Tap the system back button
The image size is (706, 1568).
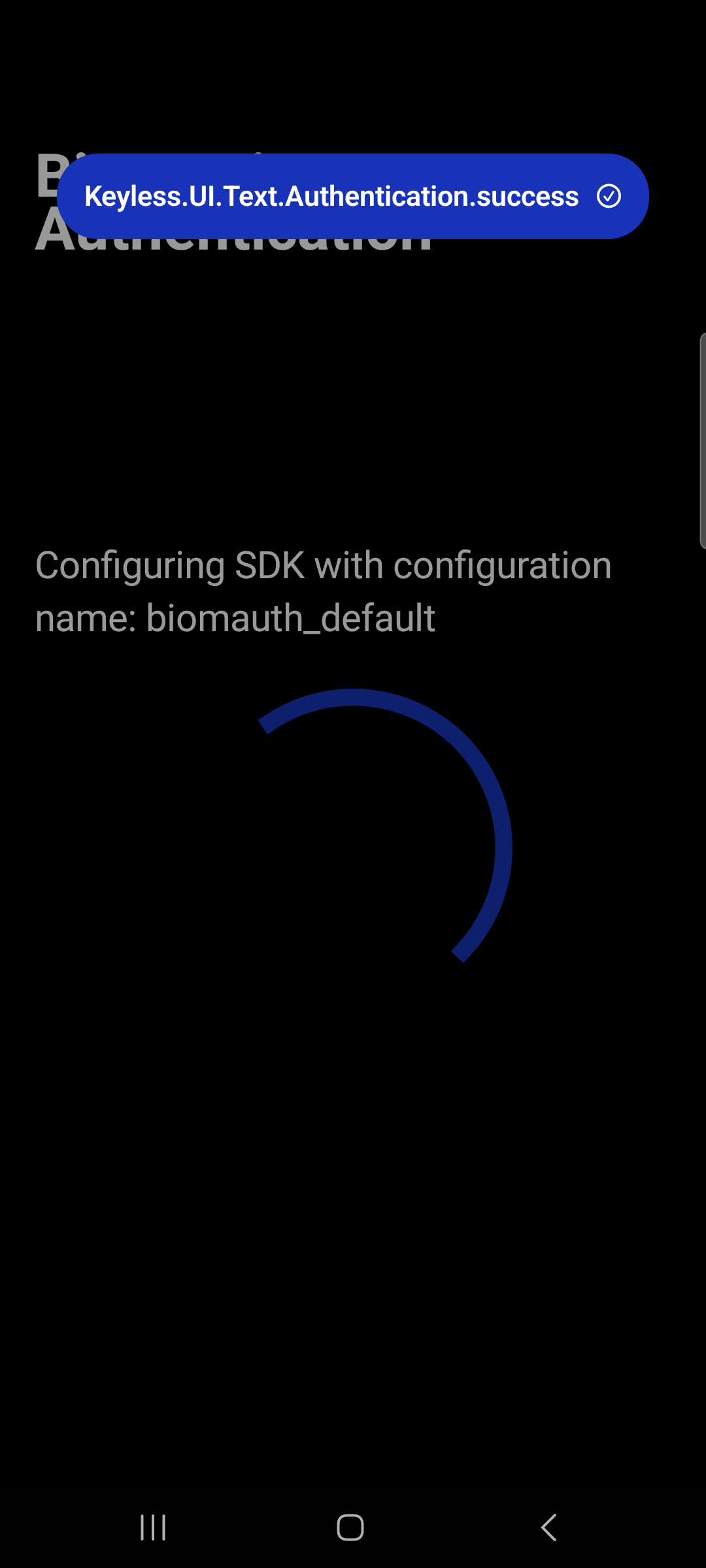point(549,1527)
